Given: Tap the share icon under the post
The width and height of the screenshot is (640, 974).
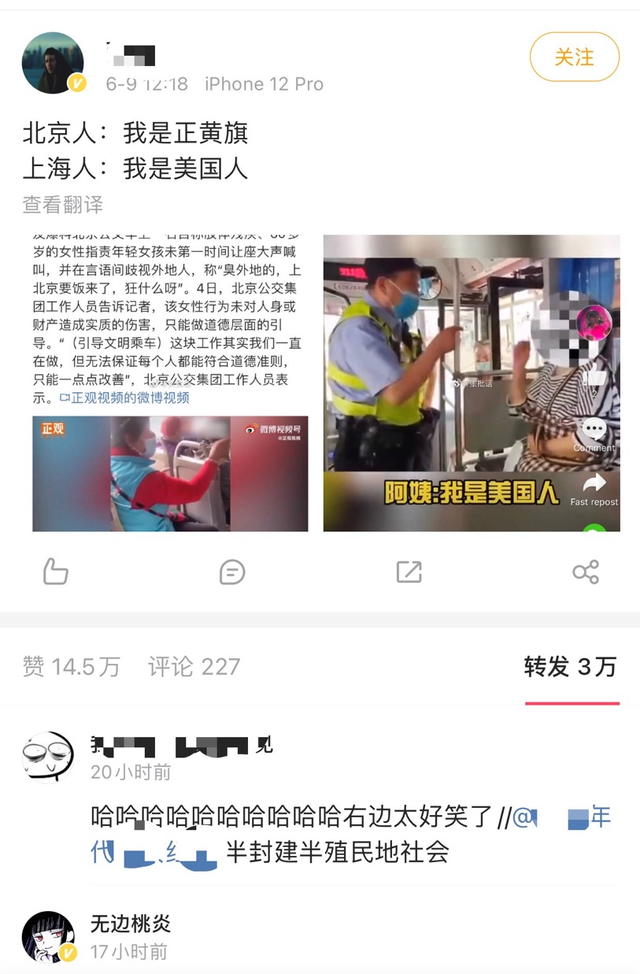Looking at the screenshot, I should (x=585, y=572).
